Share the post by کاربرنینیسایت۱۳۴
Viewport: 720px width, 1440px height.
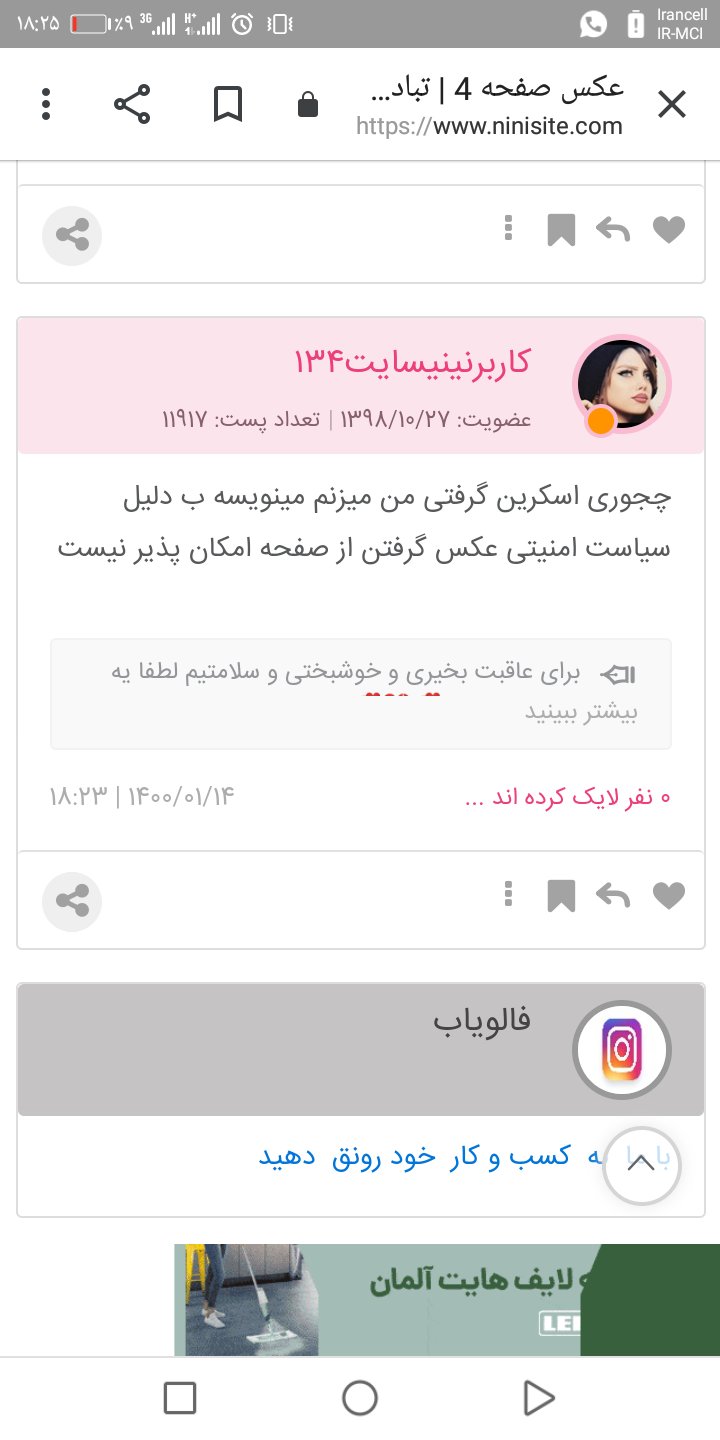[x=72, y=901]
